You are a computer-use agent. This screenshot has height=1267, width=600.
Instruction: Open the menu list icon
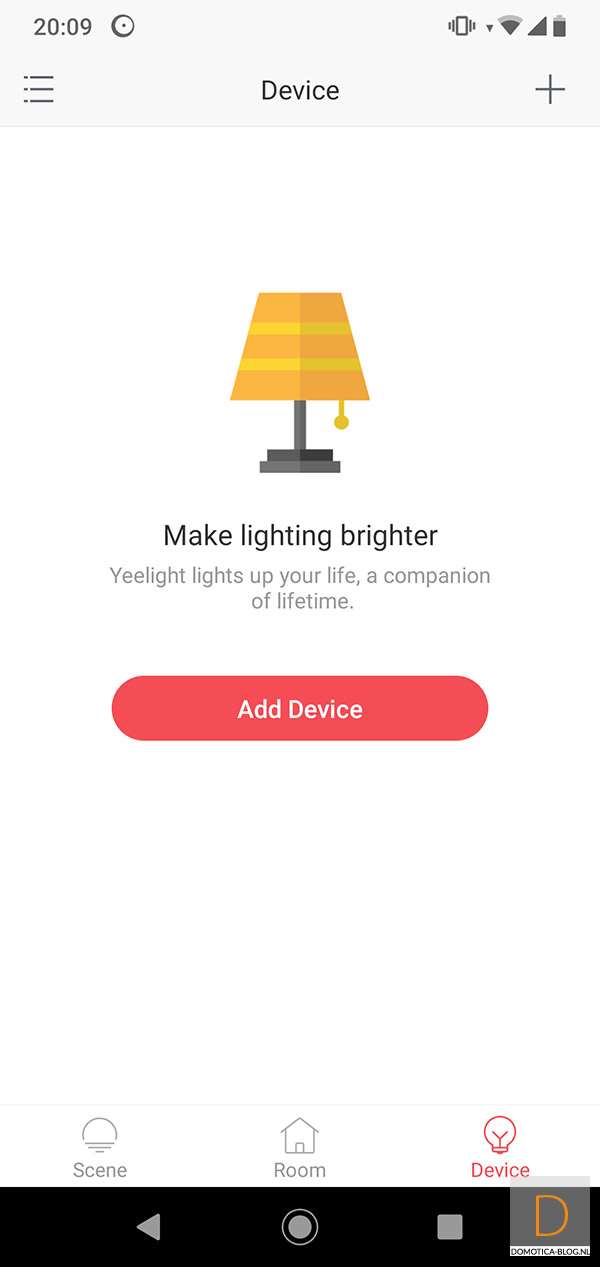tap(39, 90)
